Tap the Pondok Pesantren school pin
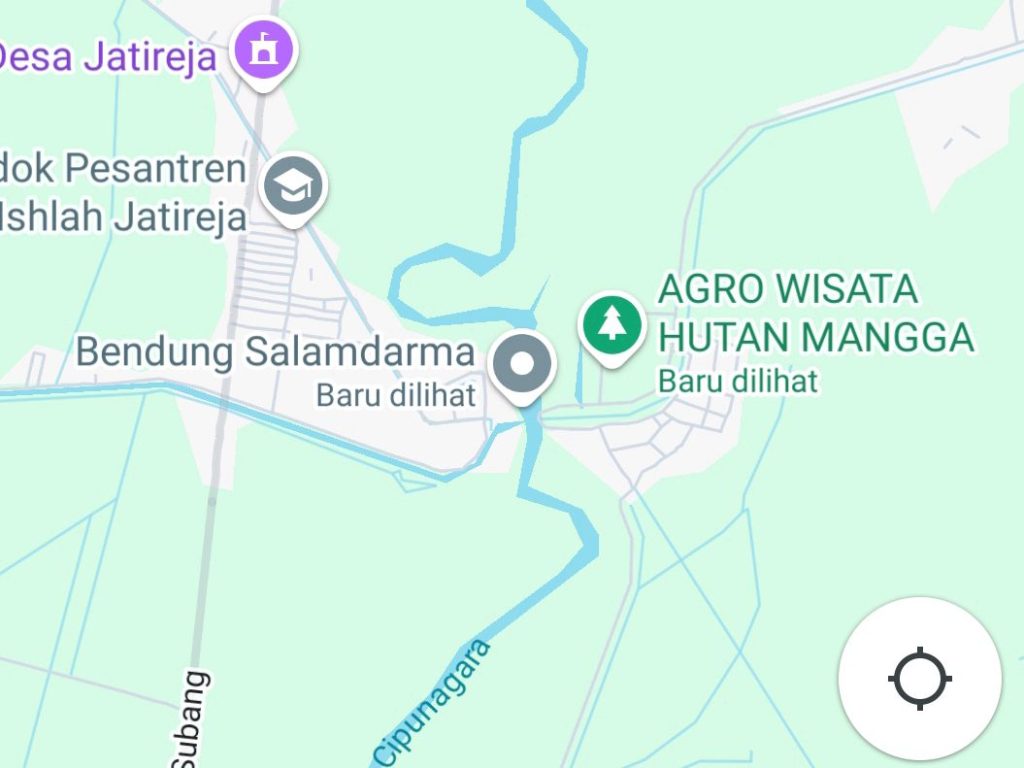 coord(293,186)
